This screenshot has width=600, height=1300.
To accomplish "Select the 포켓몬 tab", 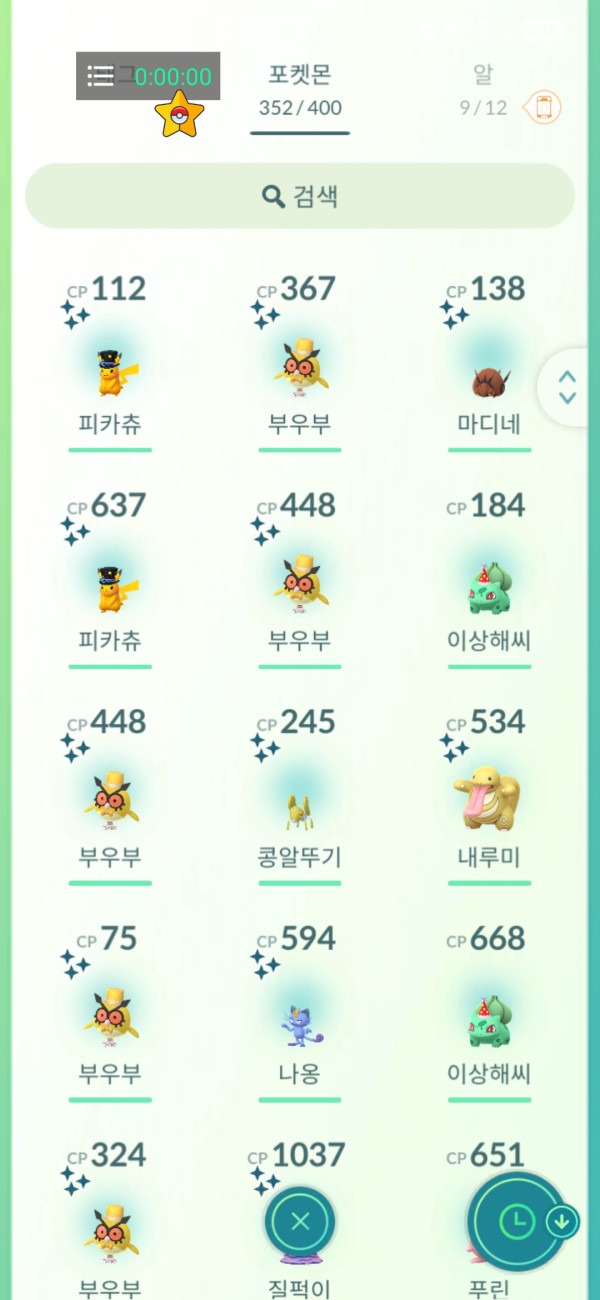I will tap(300, 88).
